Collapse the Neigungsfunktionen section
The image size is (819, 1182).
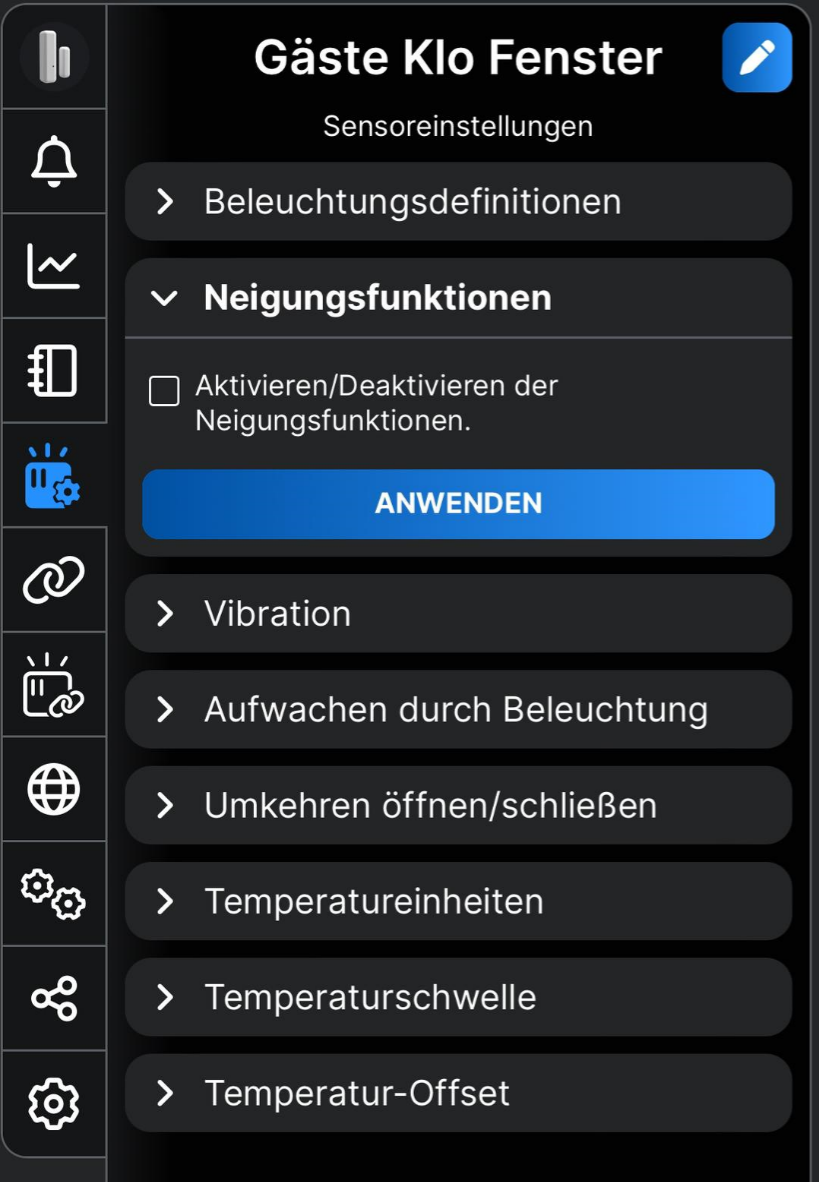pos(457,298)
